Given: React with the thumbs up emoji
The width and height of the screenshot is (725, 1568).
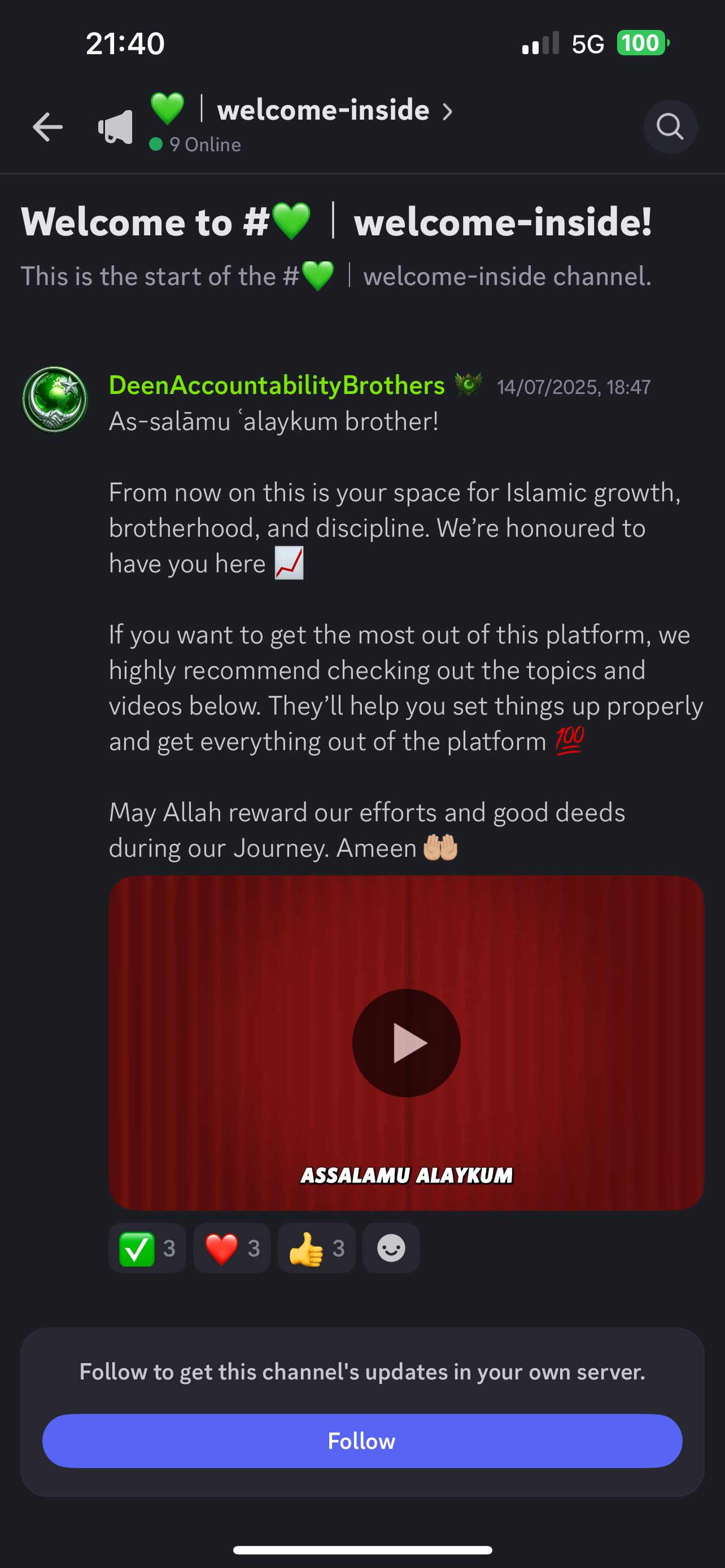Looking at the screenshot, I should point(317,1248).
